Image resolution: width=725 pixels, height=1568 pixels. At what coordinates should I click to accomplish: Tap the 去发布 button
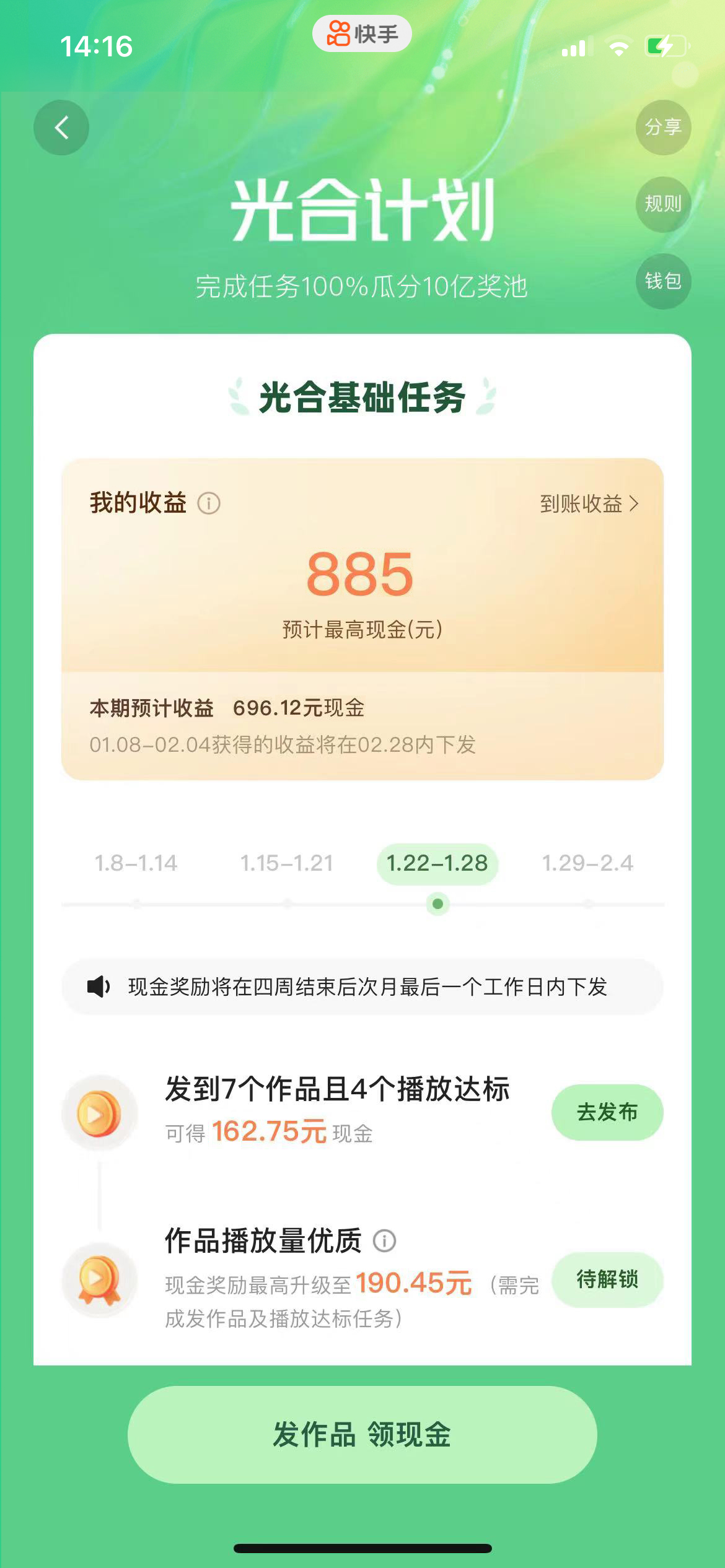click(607, 1112)
